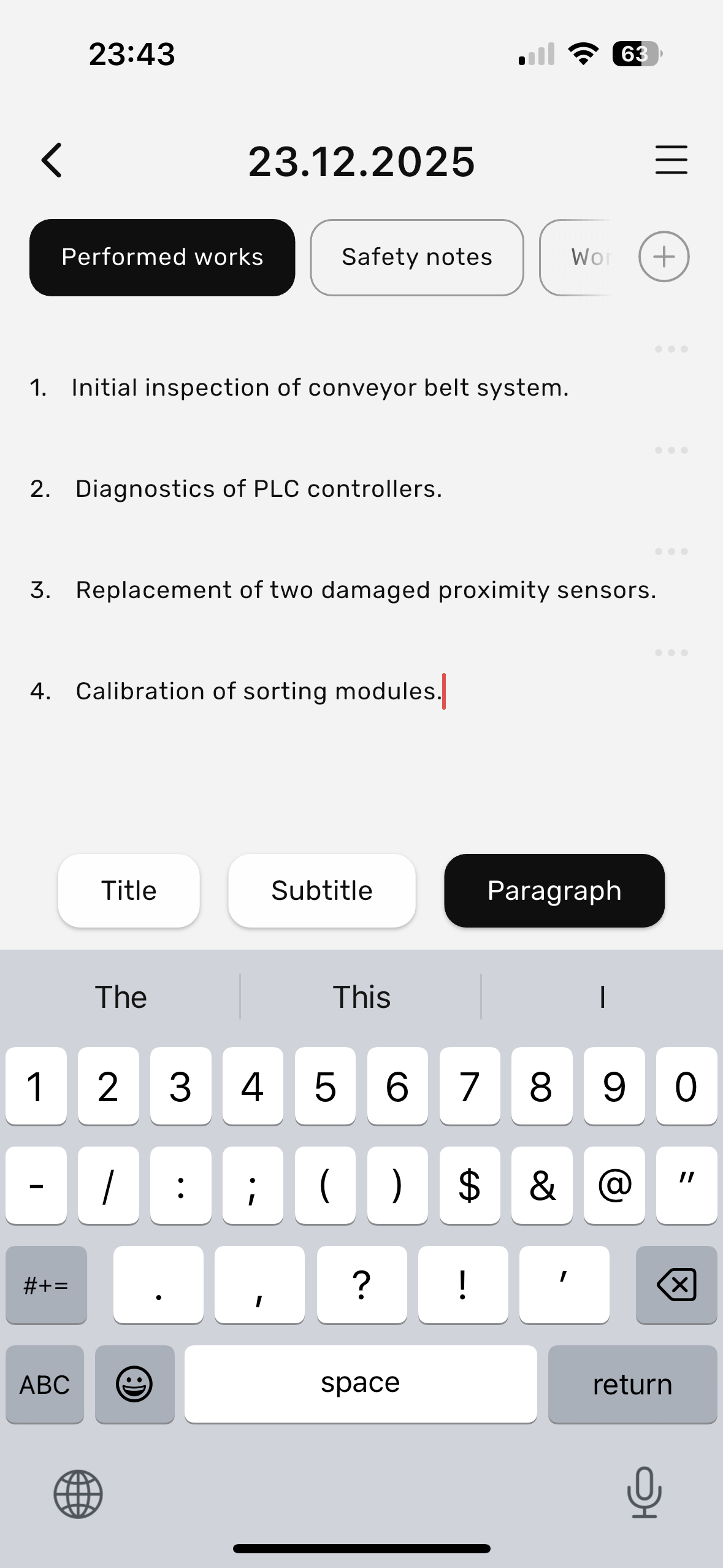Open options for the calibration item

[671, 652]
